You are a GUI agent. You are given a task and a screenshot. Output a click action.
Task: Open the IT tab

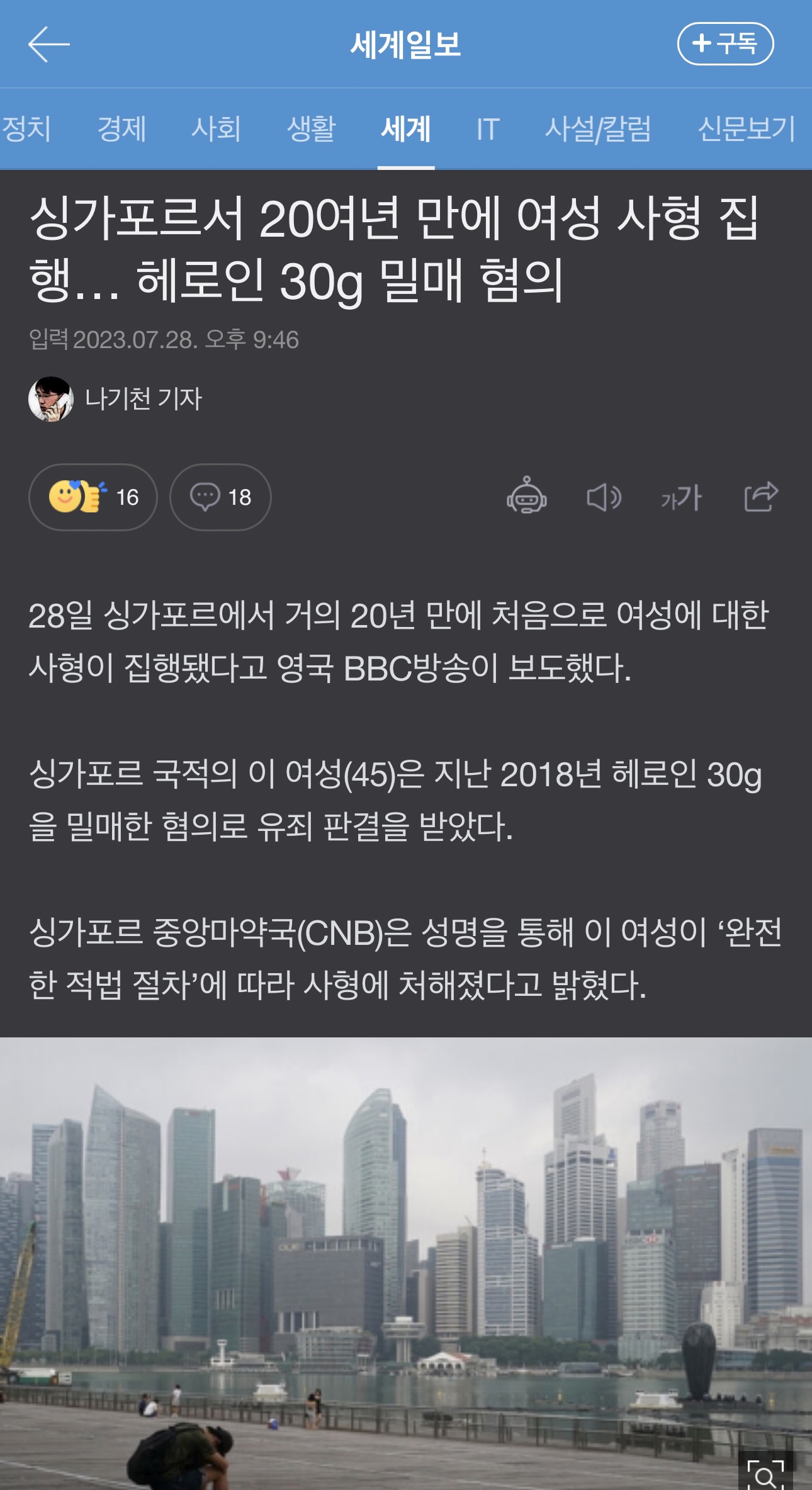[x=488, y=129]
